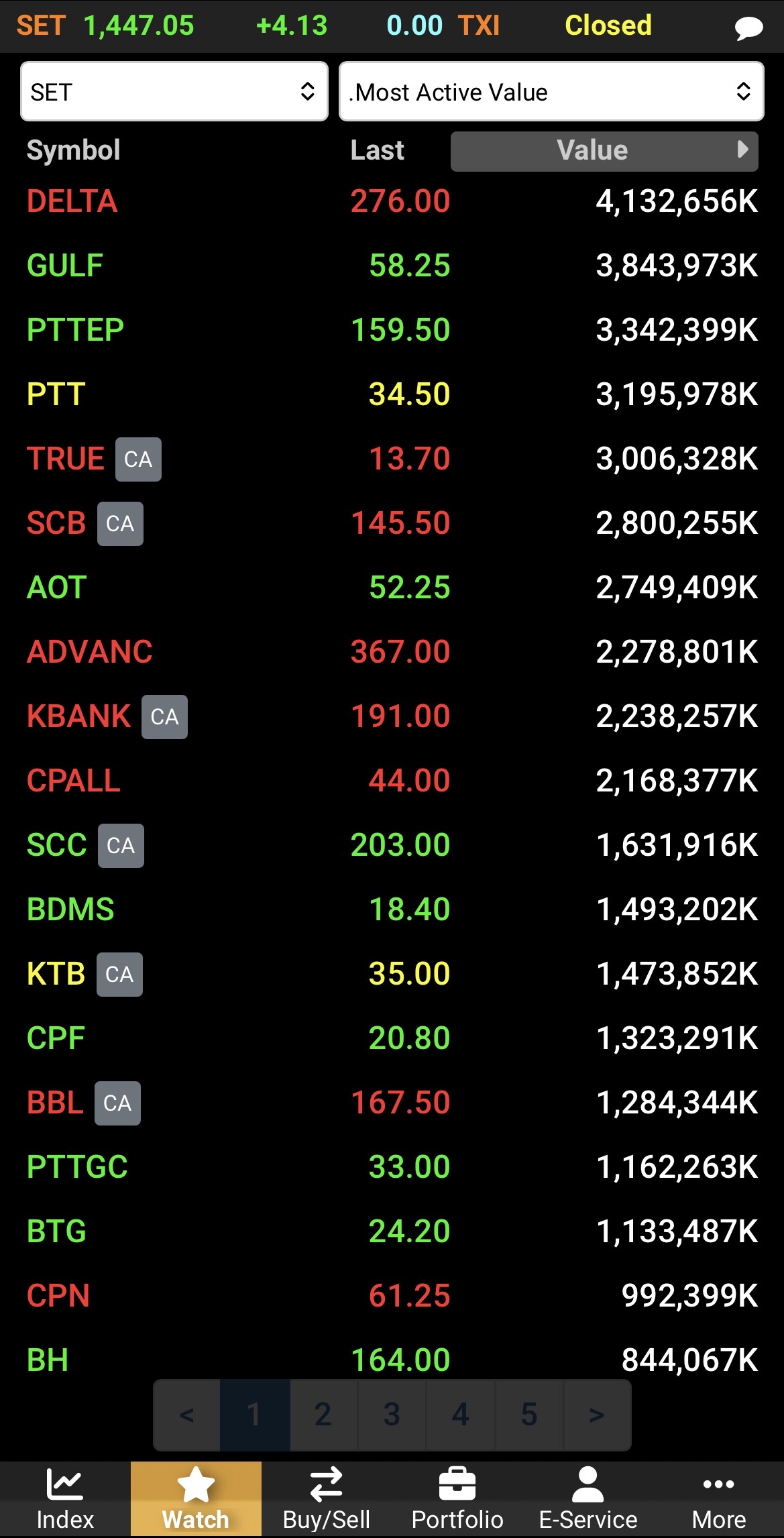Expand the SET market dropdown
784x1538 pixels.
click(174, 92)
